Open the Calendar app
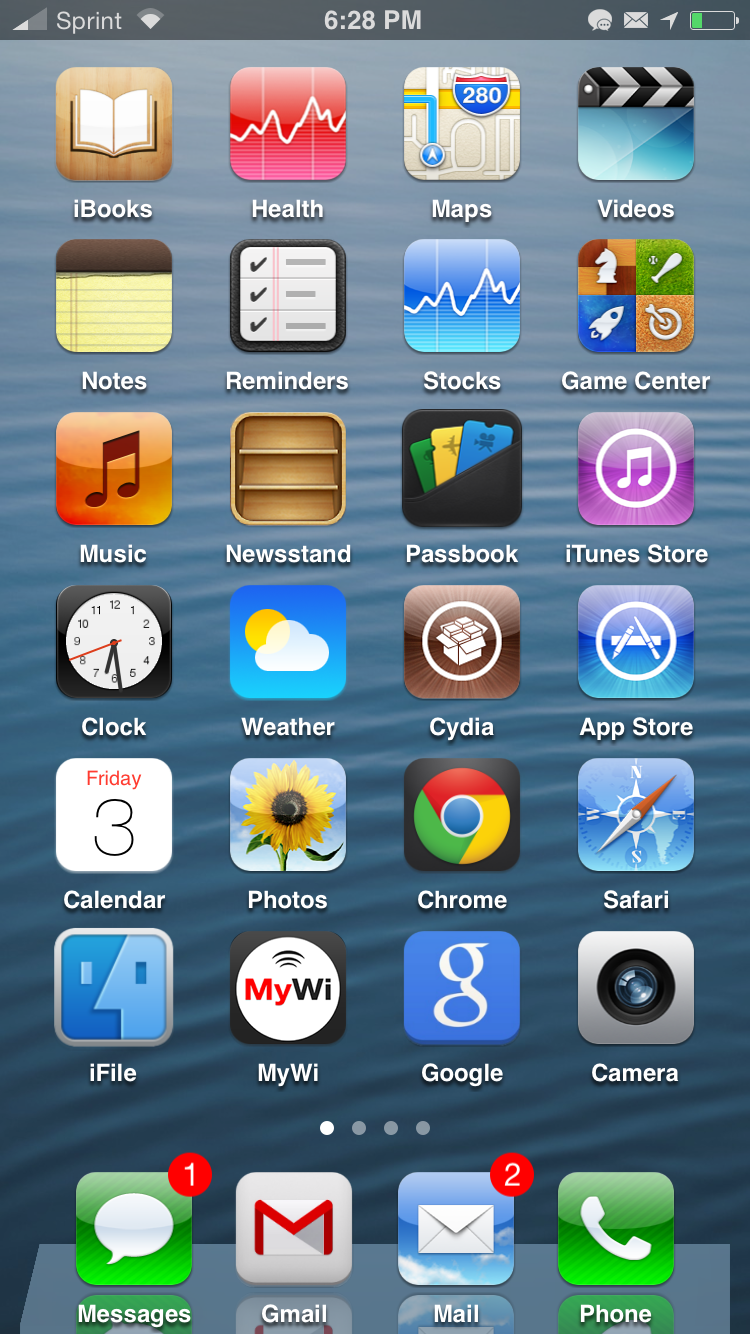This screenshot has width=750, height=1334. (114, 815)
